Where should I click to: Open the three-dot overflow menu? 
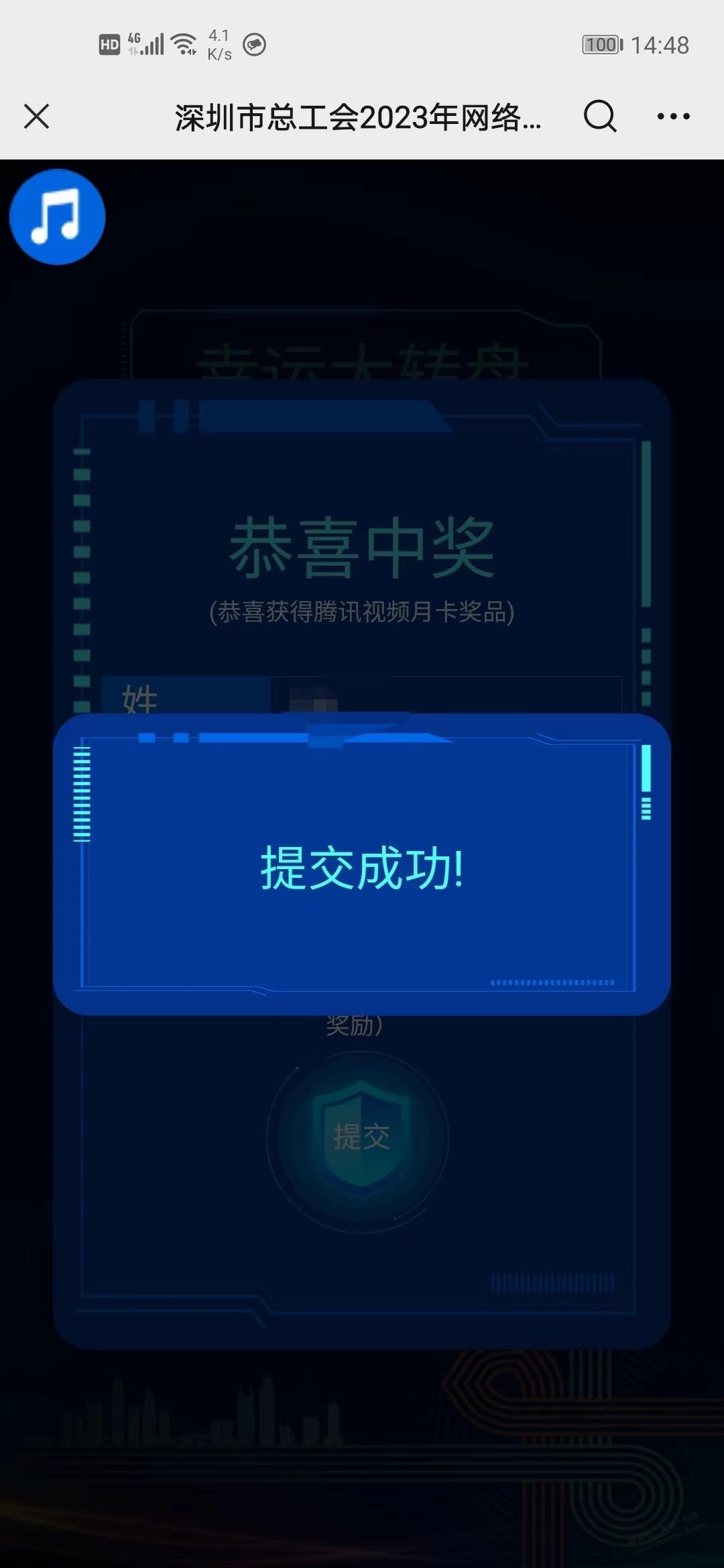click(673, 117)
